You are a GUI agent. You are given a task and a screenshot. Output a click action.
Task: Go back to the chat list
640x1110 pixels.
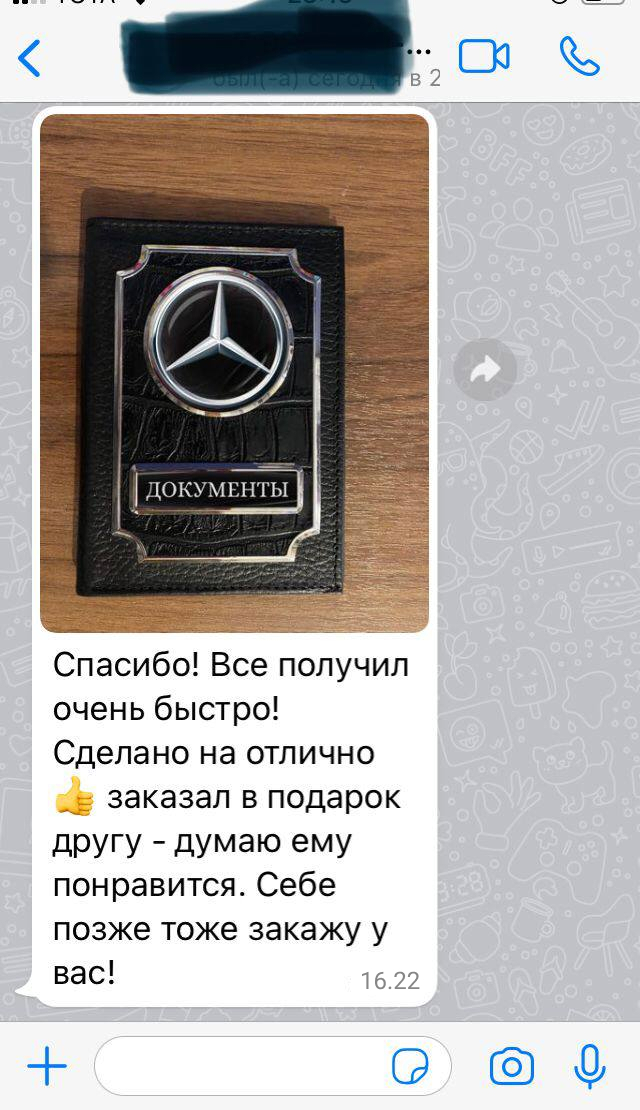tap(30, 58)
